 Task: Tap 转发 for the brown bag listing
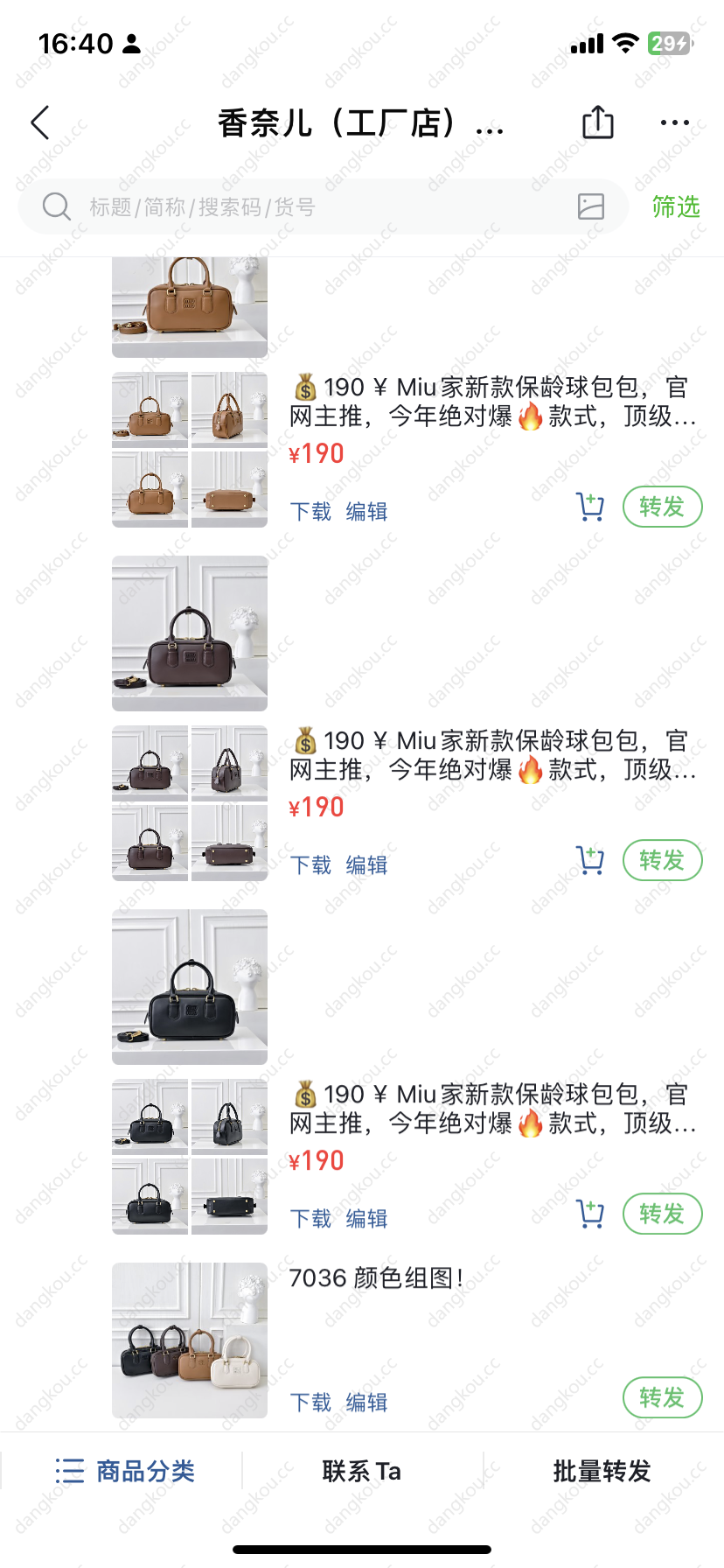(x=662, y=507)
